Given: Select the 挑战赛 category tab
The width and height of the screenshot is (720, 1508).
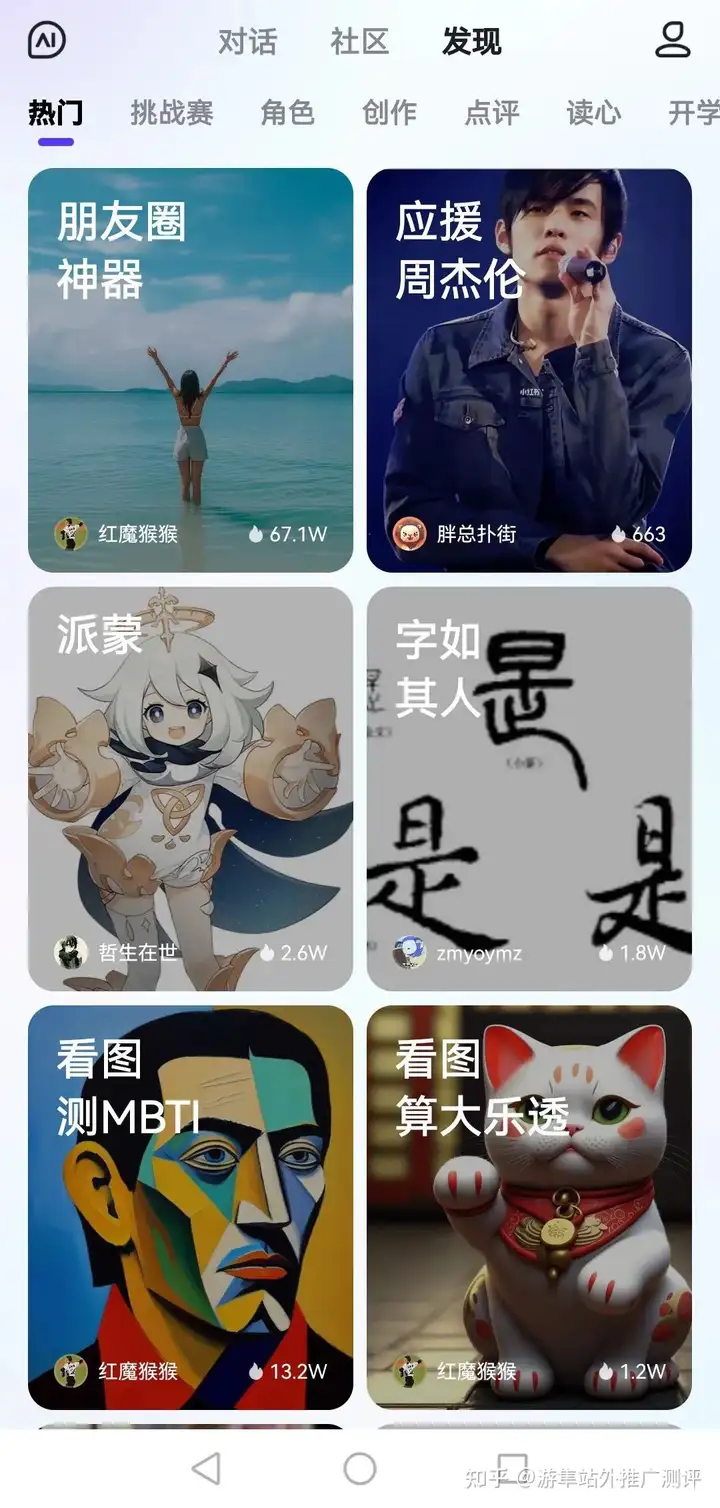Looking at the screenshot, I should tap(172, 113).
